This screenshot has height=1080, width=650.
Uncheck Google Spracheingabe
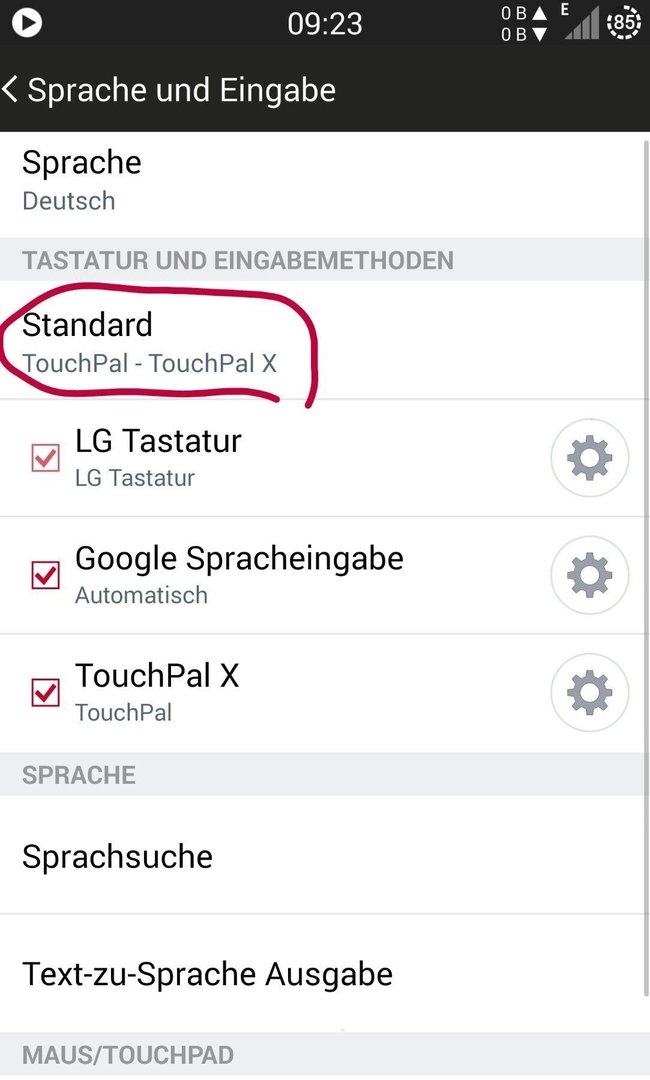point(45,574)
